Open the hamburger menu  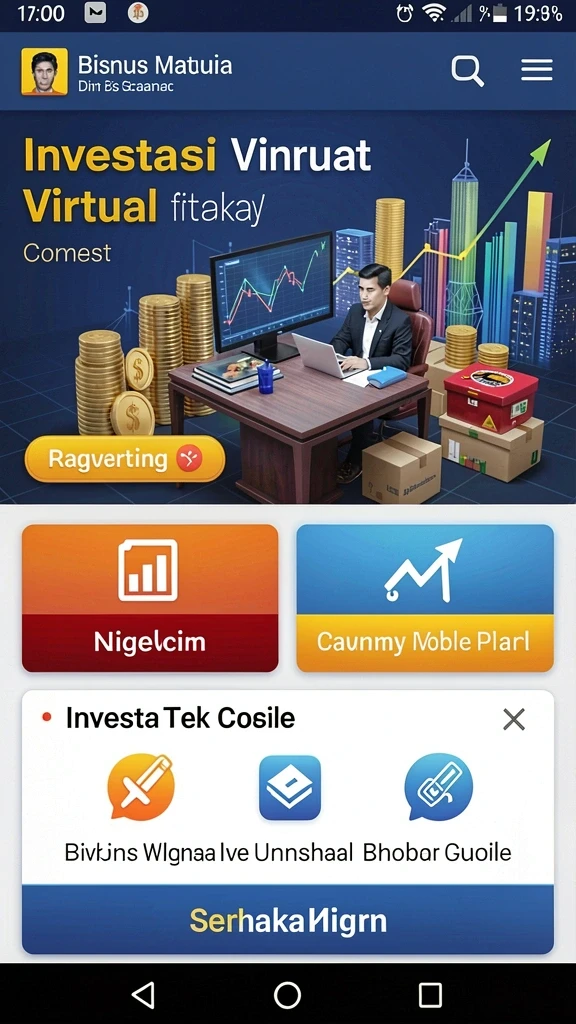click(537, 70)
